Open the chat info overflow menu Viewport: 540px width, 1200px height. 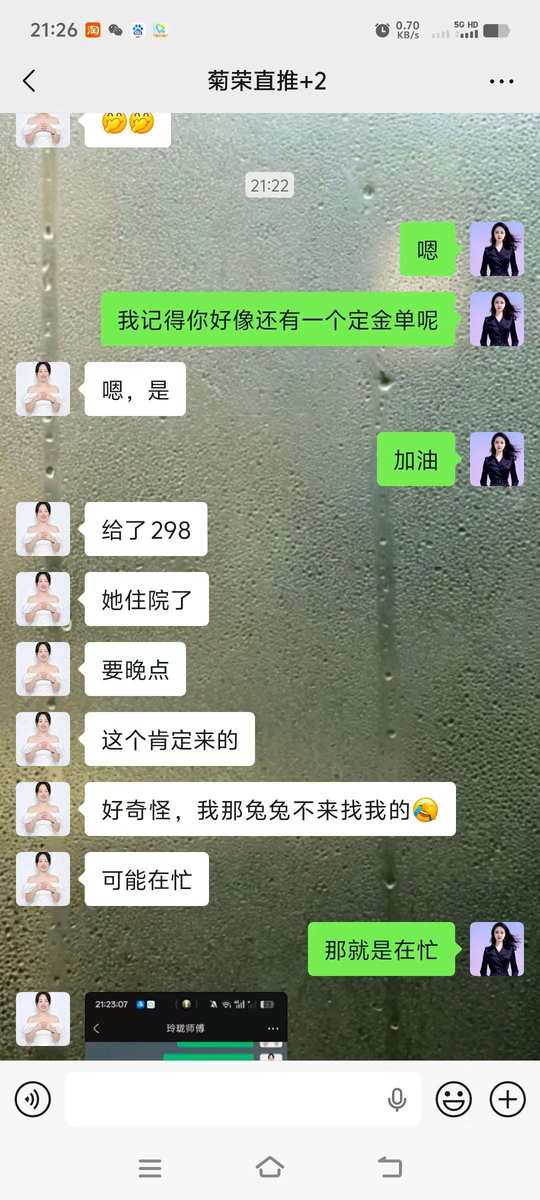[x=501, y=81]
